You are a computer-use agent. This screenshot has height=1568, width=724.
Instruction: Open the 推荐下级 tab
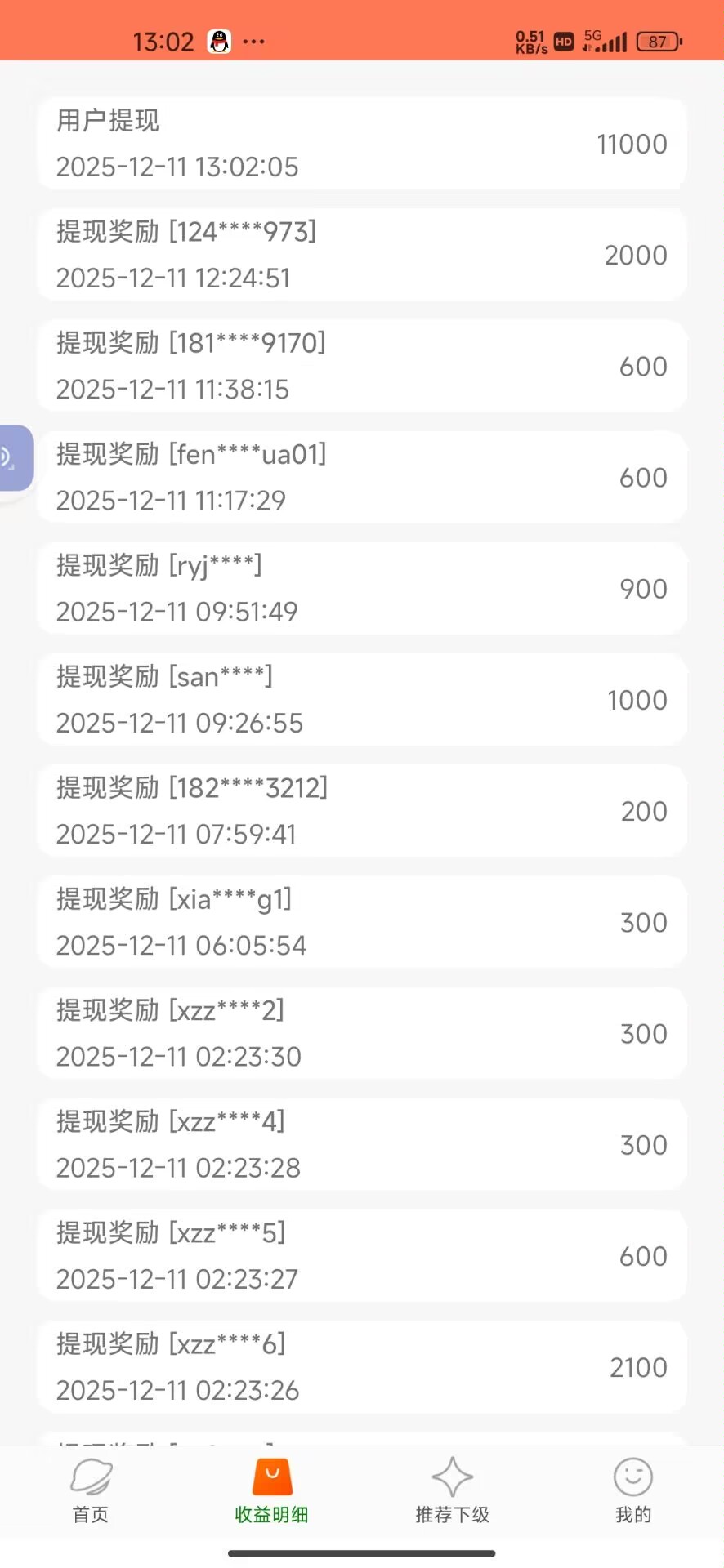[452, 1490]
